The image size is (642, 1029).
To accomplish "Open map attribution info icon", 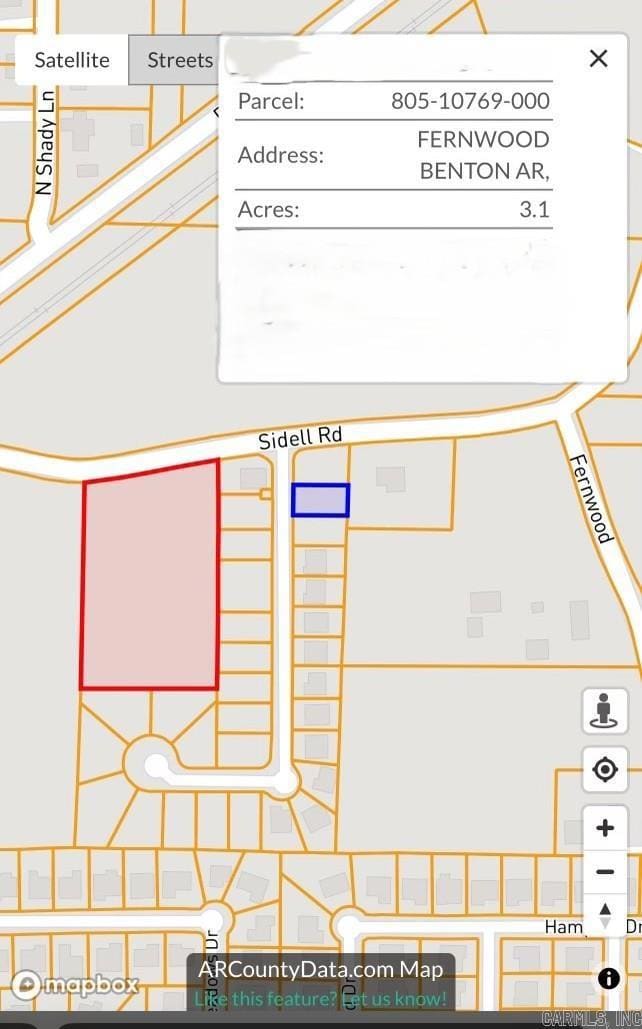I will coord(608,979).
